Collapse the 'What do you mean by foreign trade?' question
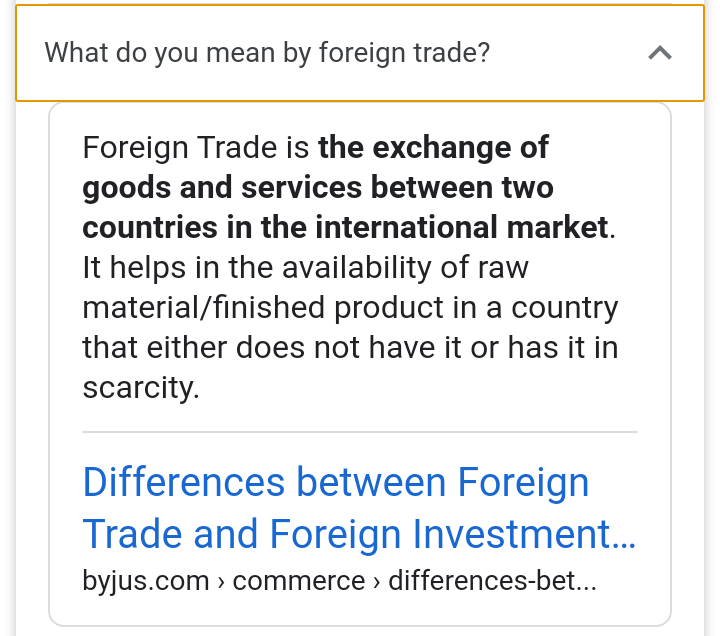 [x=659, y=53]
